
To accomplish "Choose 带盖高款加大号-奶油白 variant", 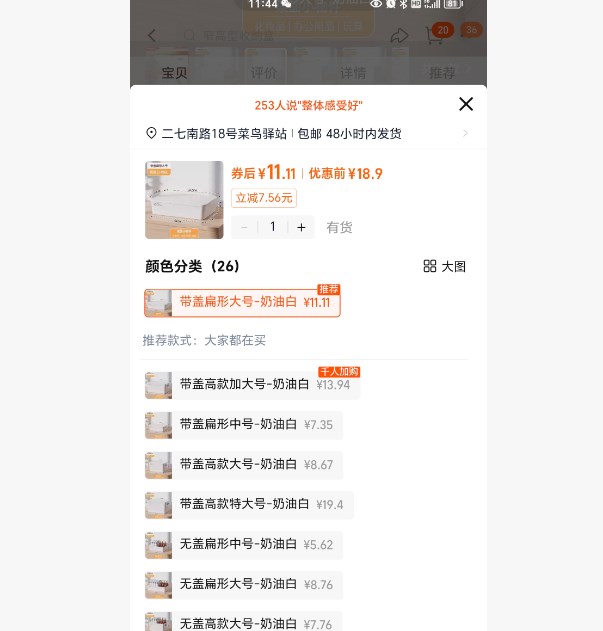I will [x=252, y=385].
